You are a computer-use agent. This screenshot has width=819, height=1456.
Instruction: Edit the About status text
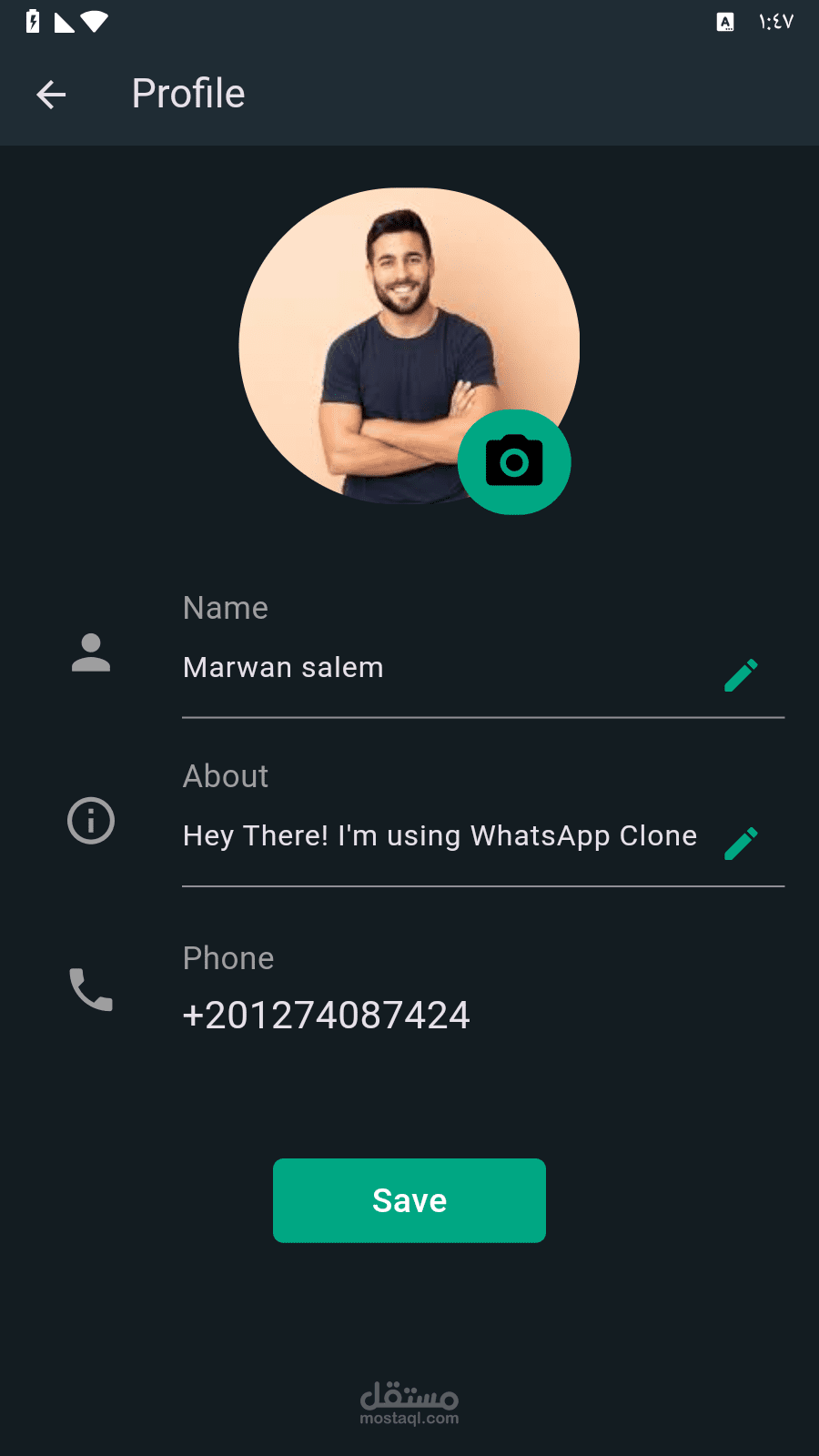[741, 844]
